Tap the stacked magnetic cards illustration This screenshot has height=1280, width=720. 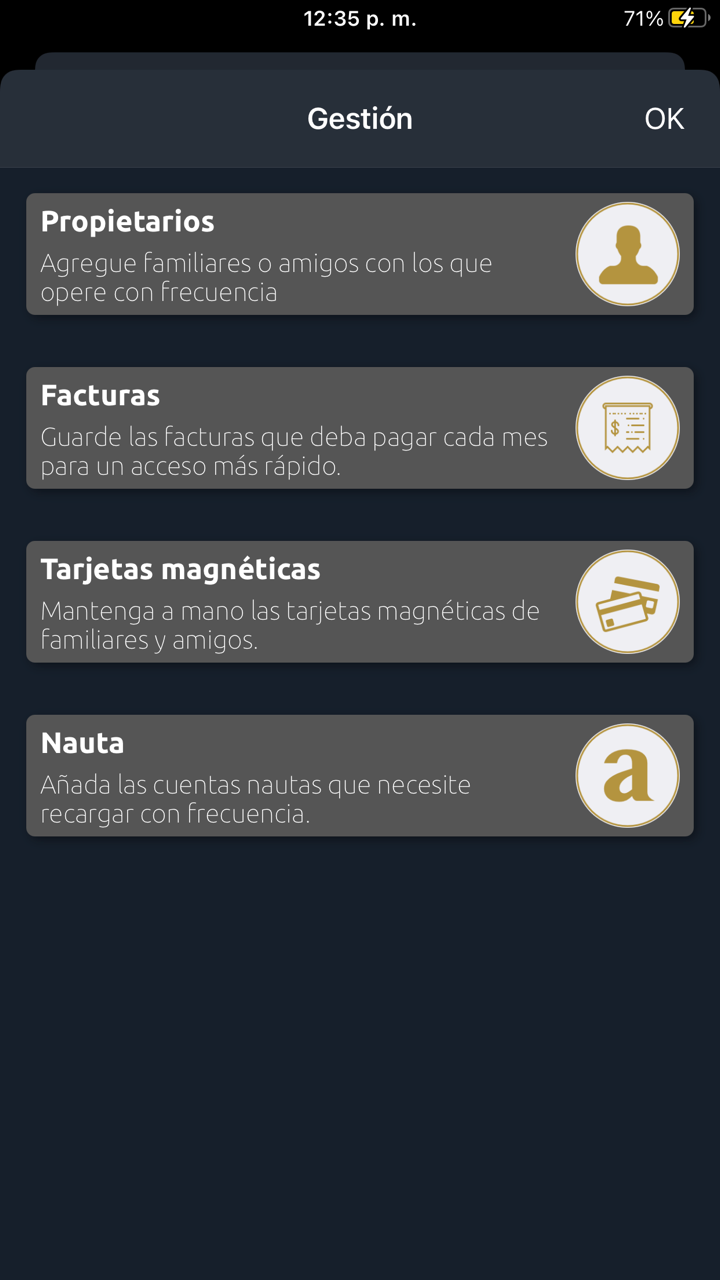pyautogui.click(x=628, y=601)
